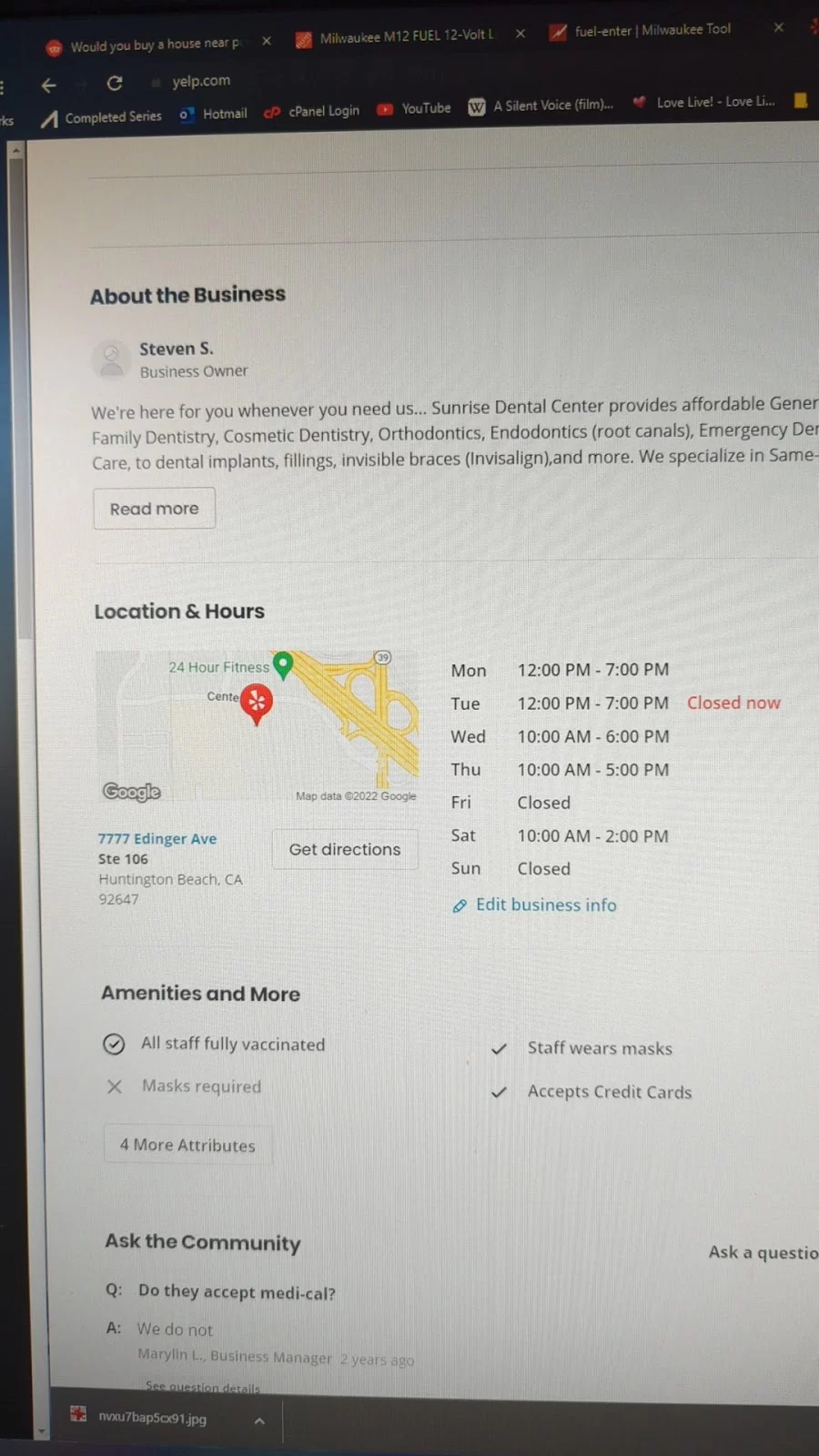Close the 'Would you buy a house' tab
The image size is (819, 1456).
(x=266, y=41)
